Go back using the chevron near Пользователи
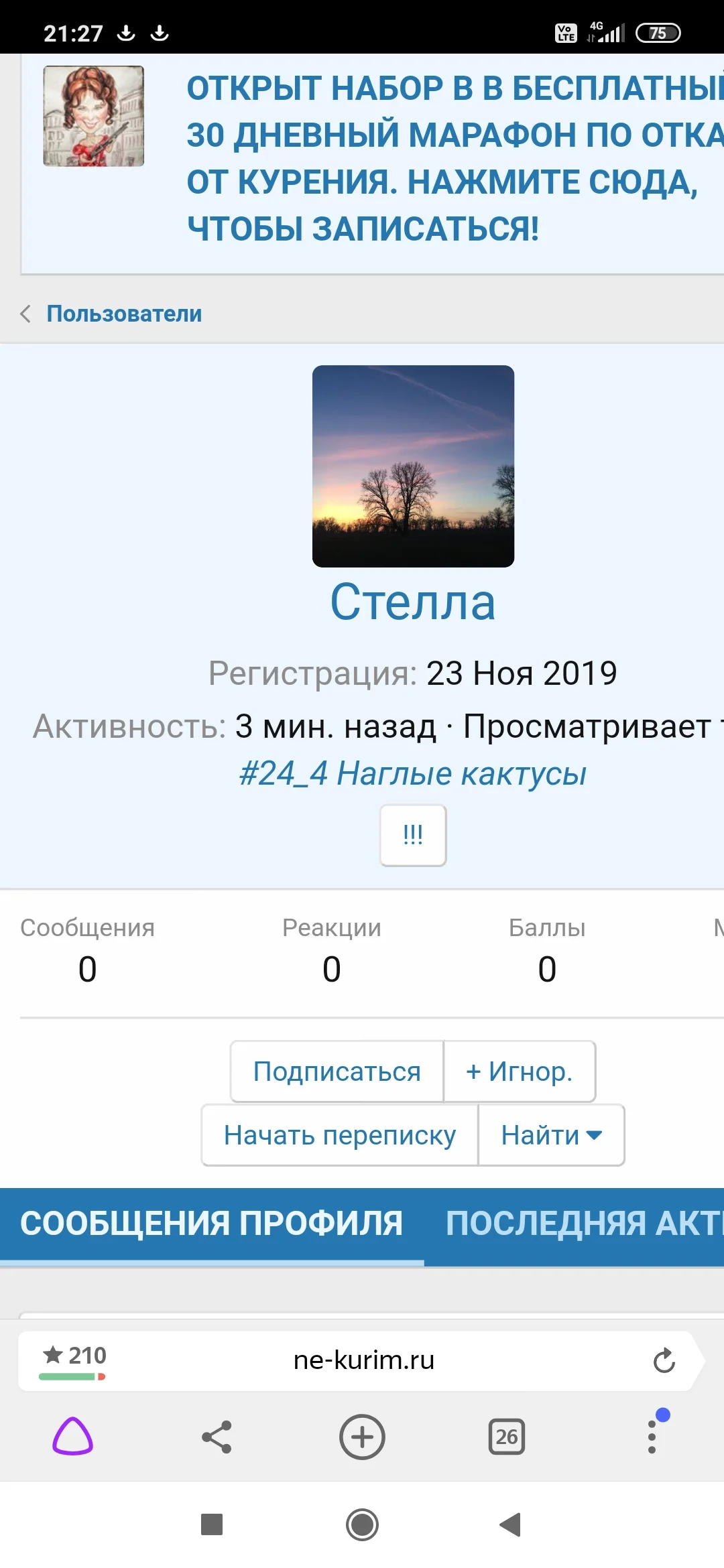This screenshot has width=724, height=1568. pyautogui.click(x=25, y=313)
